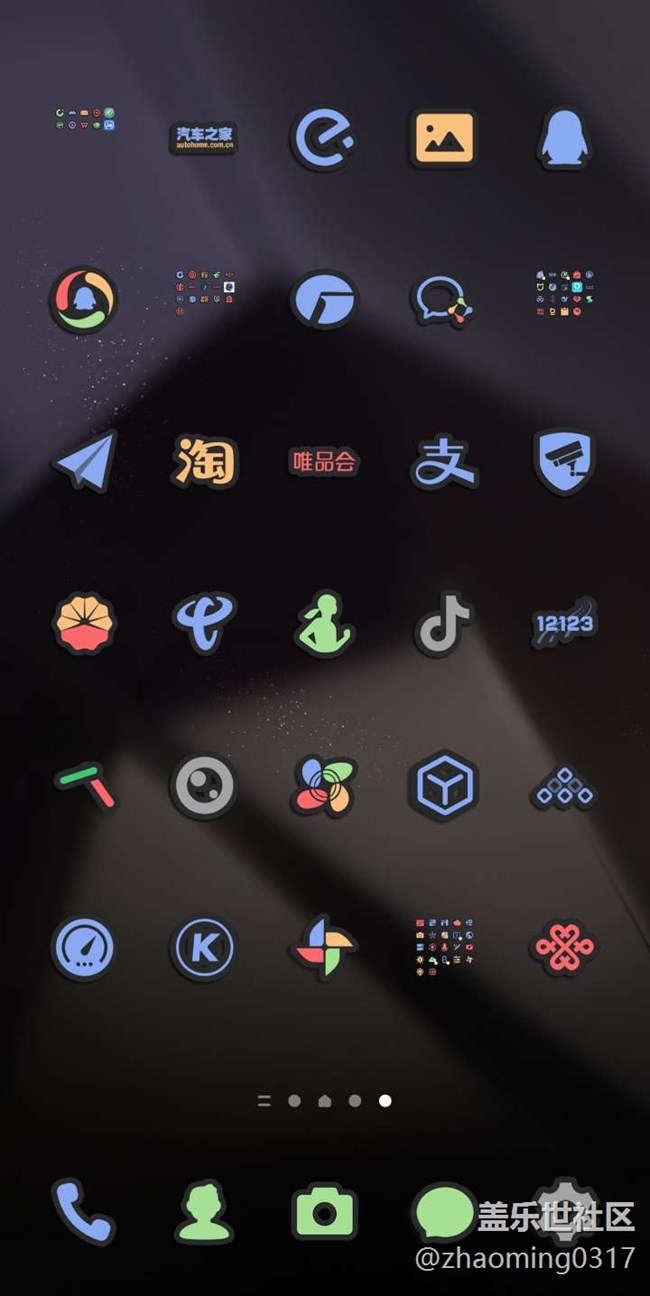Image resolution: width=650 pixels, height=1296 pixels.
Task: Open the China Unicom red knot app
Action: [x=564, y=947]
